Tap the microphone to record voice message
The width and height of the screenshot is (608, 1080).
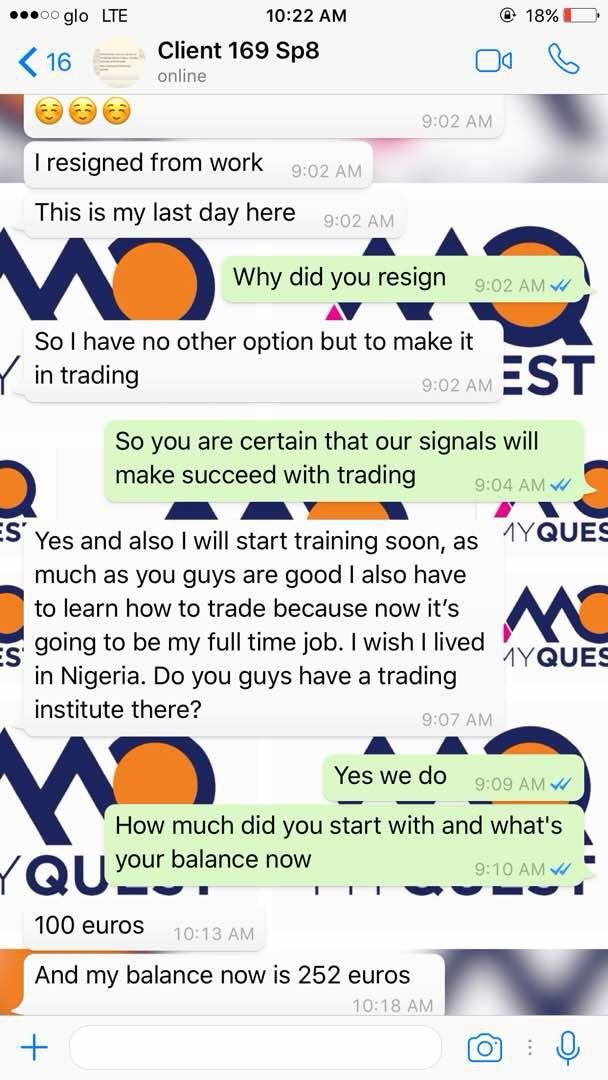pos(568,1047)
